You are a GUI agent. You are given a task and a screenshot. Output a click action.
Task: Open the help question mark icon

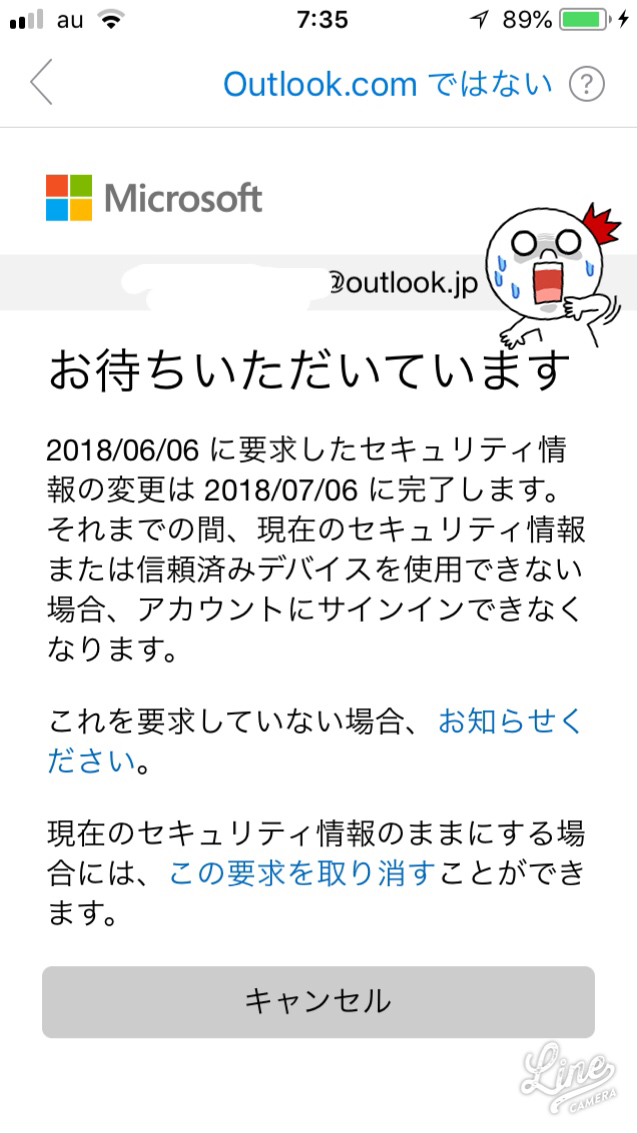coord(586,85)
